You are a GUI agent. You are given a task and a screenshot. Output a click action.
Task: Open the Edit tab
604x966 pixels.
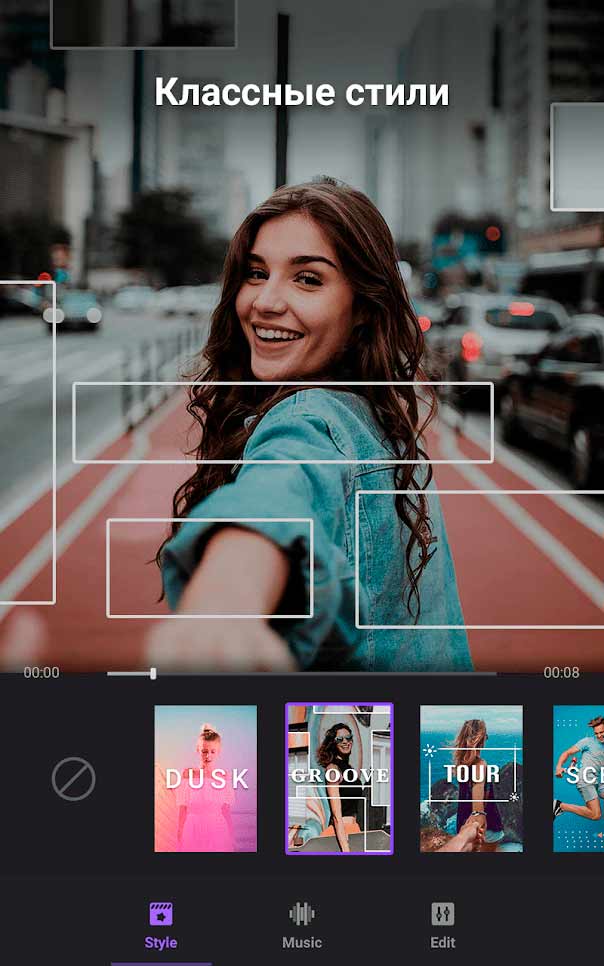[x=442, y=925]
